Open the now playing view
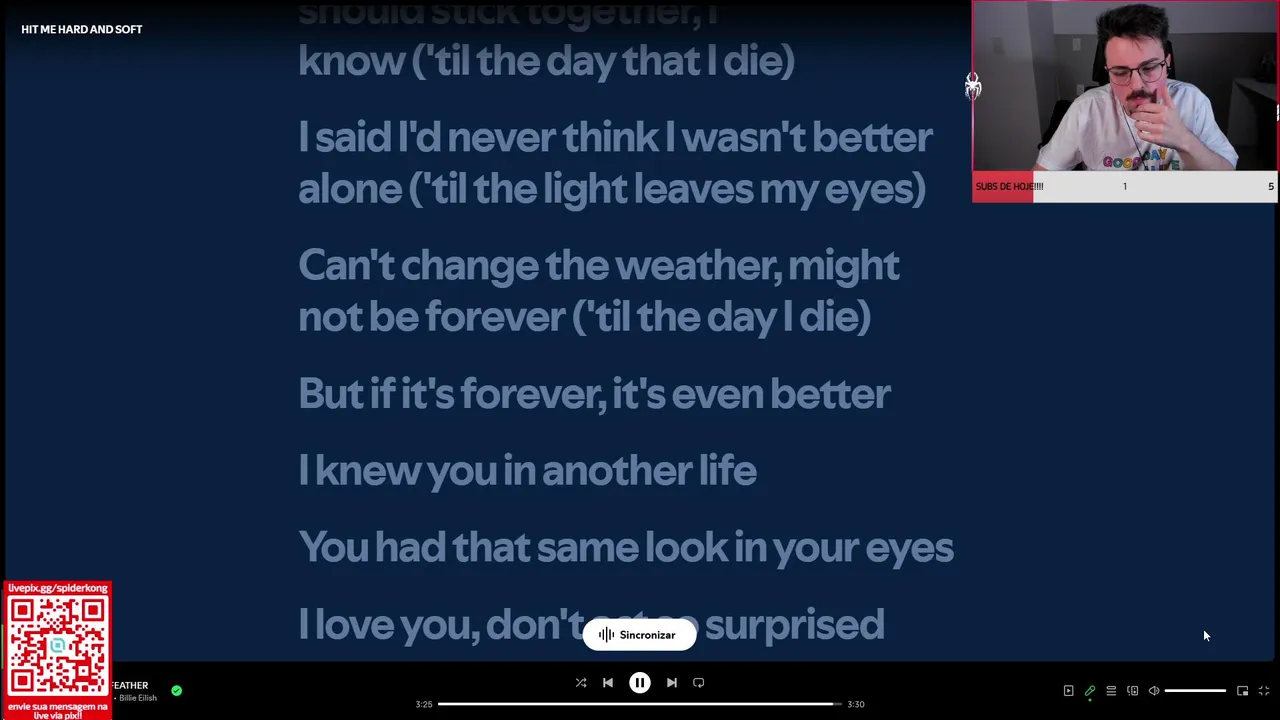Screen dimensions: 1280x720 [1068, 691]
